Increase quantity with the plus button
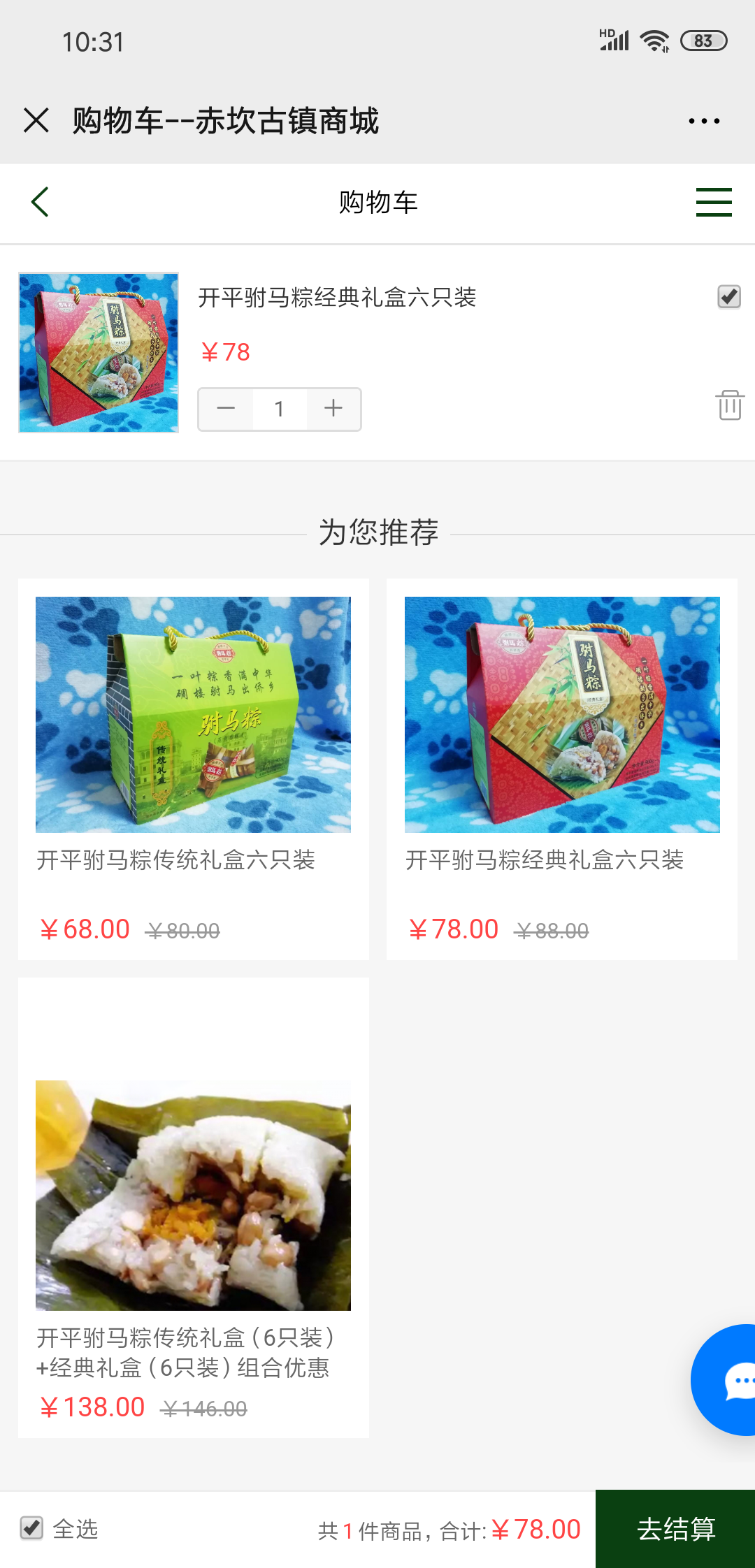The height and width of the screenshot is (1568, 755). (x=333, y=409)
